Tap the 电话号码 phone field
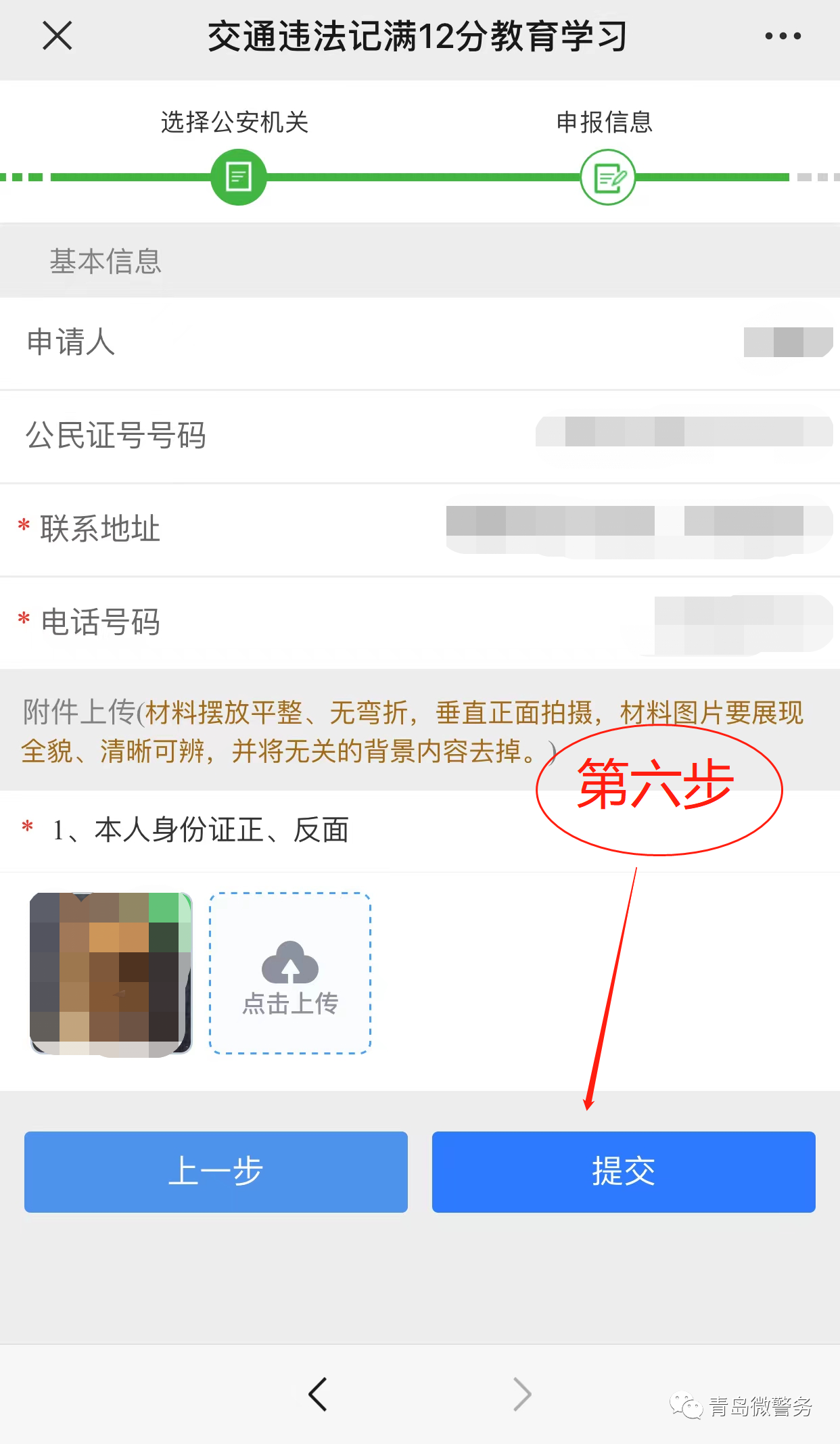840x1444 pixels. (x=420, y=623)
